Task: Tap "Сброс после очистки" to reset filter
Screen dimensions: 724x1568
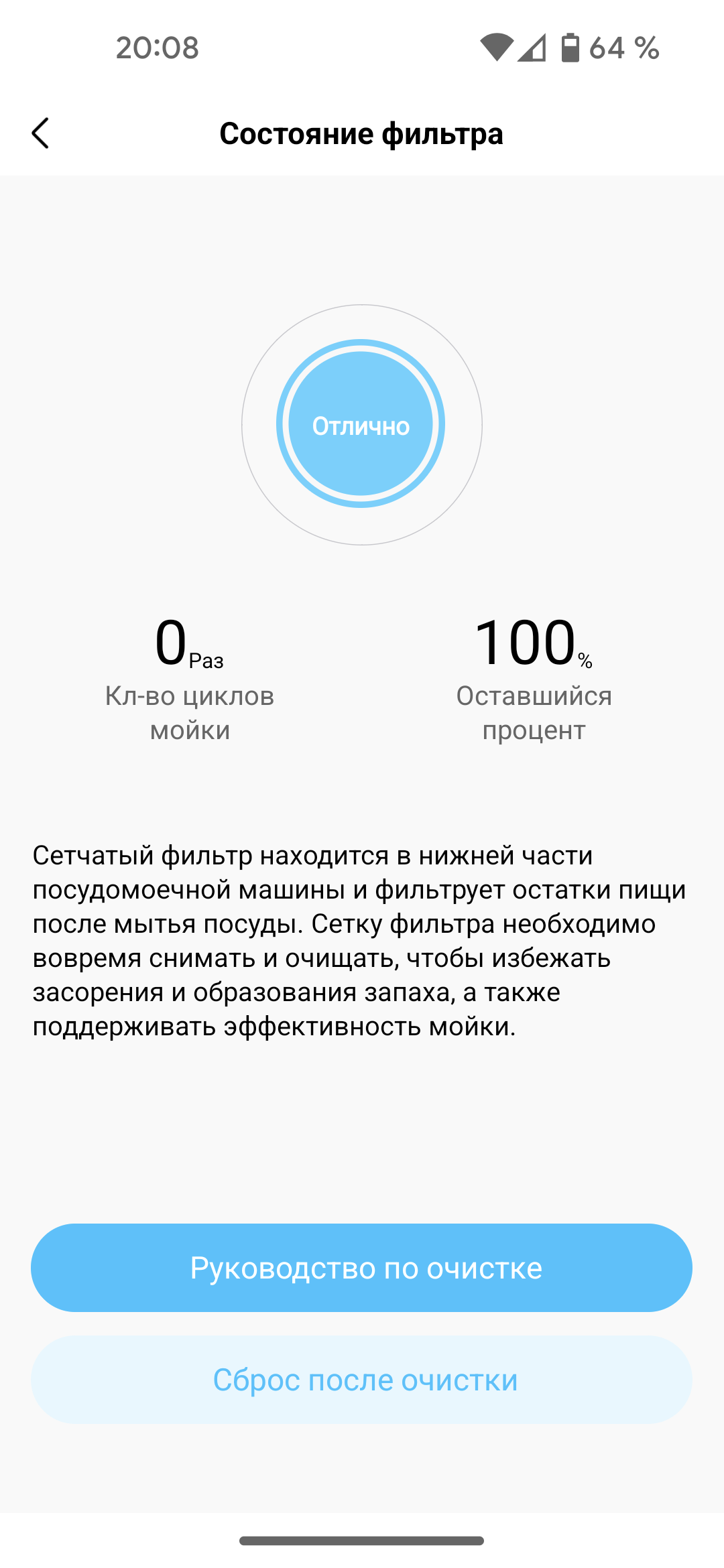Action: point(361,1380)
